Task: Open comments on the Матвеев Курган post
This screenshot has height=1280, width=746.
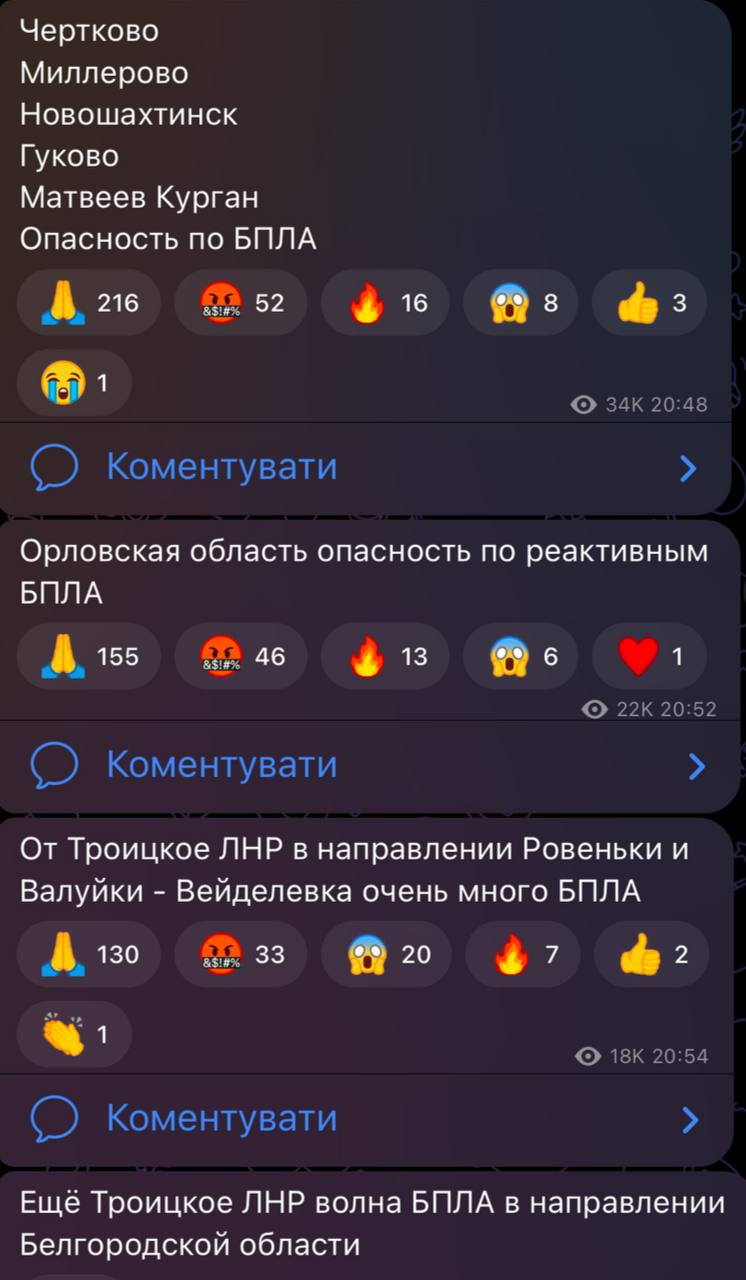Action: pos(221,468)
